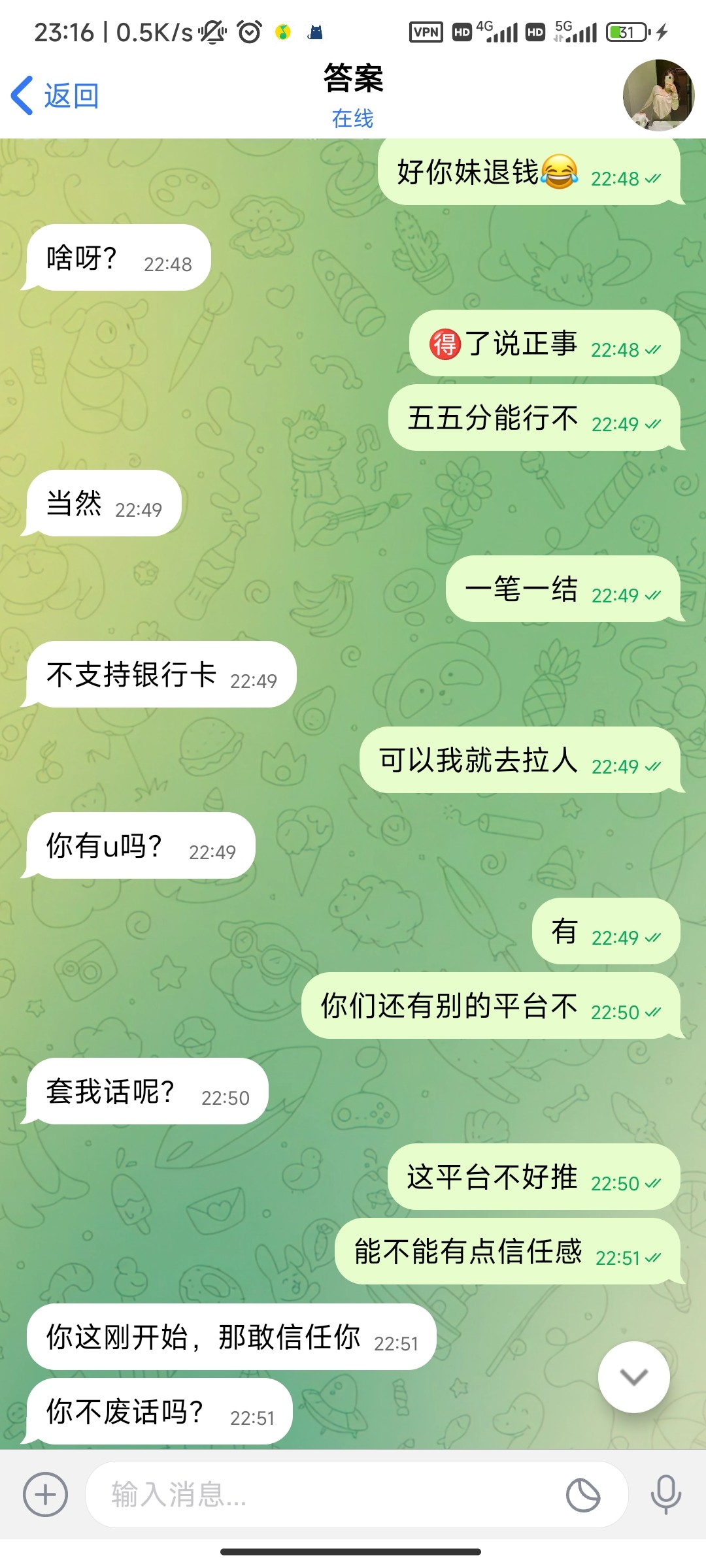Open attachment plus menu
The height and width of the screenshot is (1568, 706).
(45, 1494)
